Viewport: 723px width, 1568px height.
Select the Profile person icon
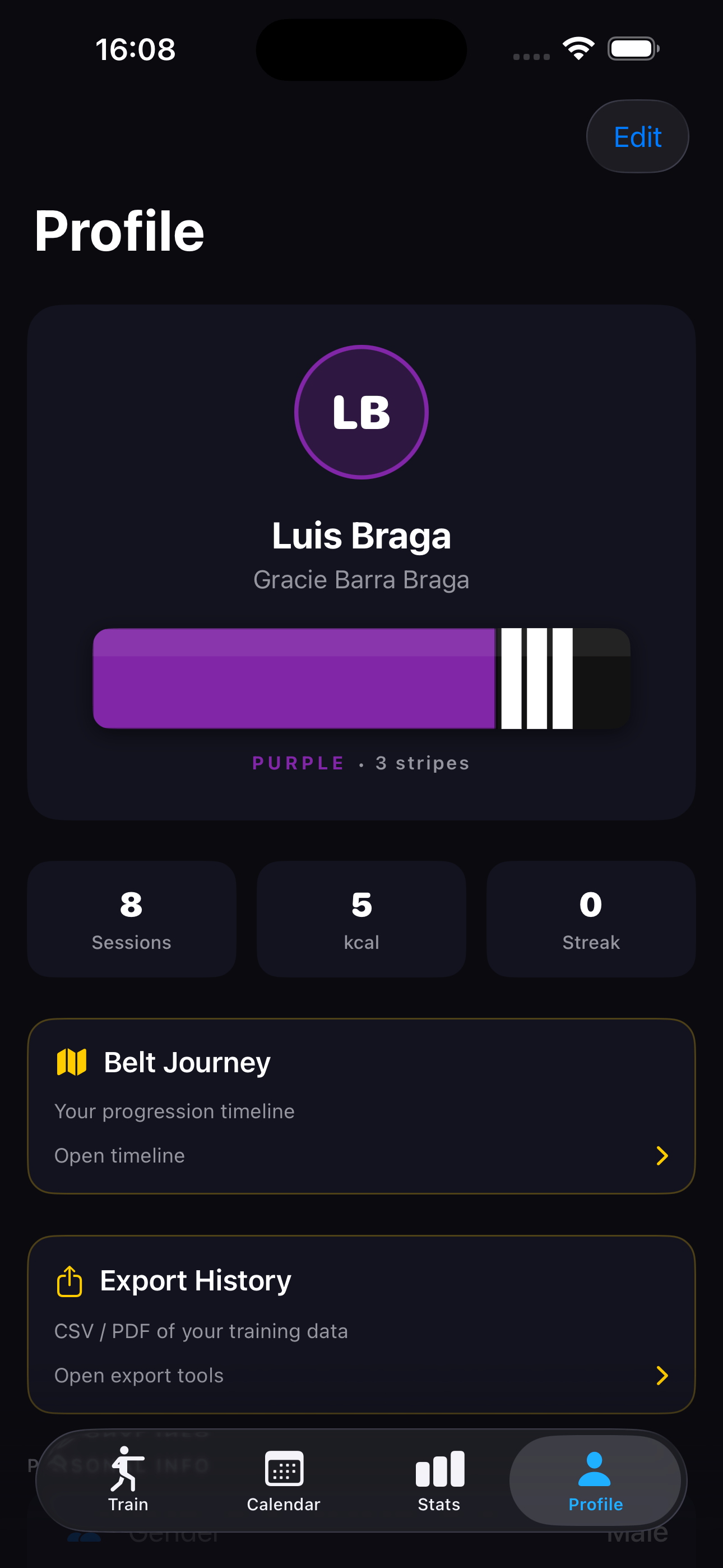tap(595, 1468)
